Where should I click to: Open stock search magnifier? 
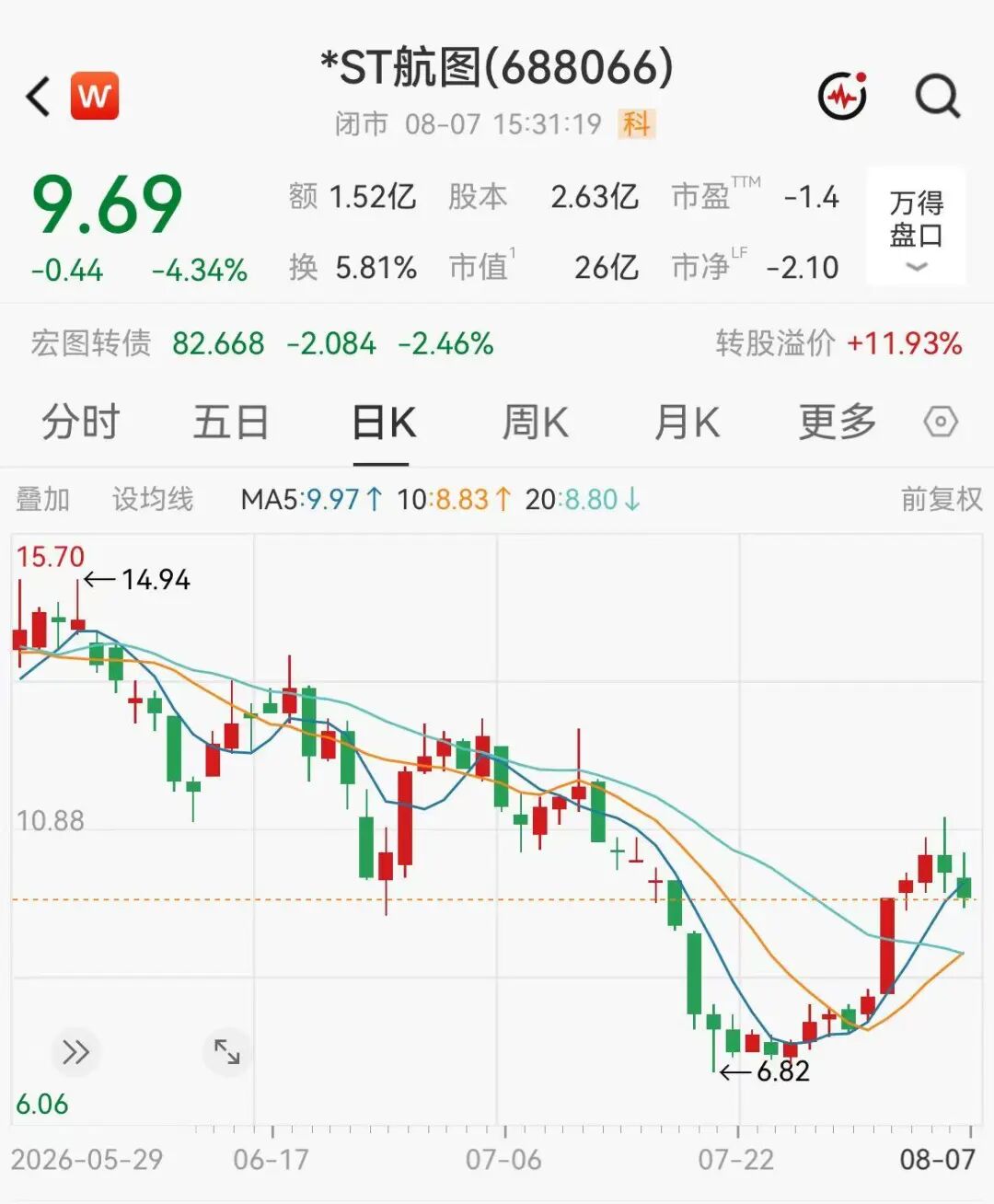coord(938,96)
